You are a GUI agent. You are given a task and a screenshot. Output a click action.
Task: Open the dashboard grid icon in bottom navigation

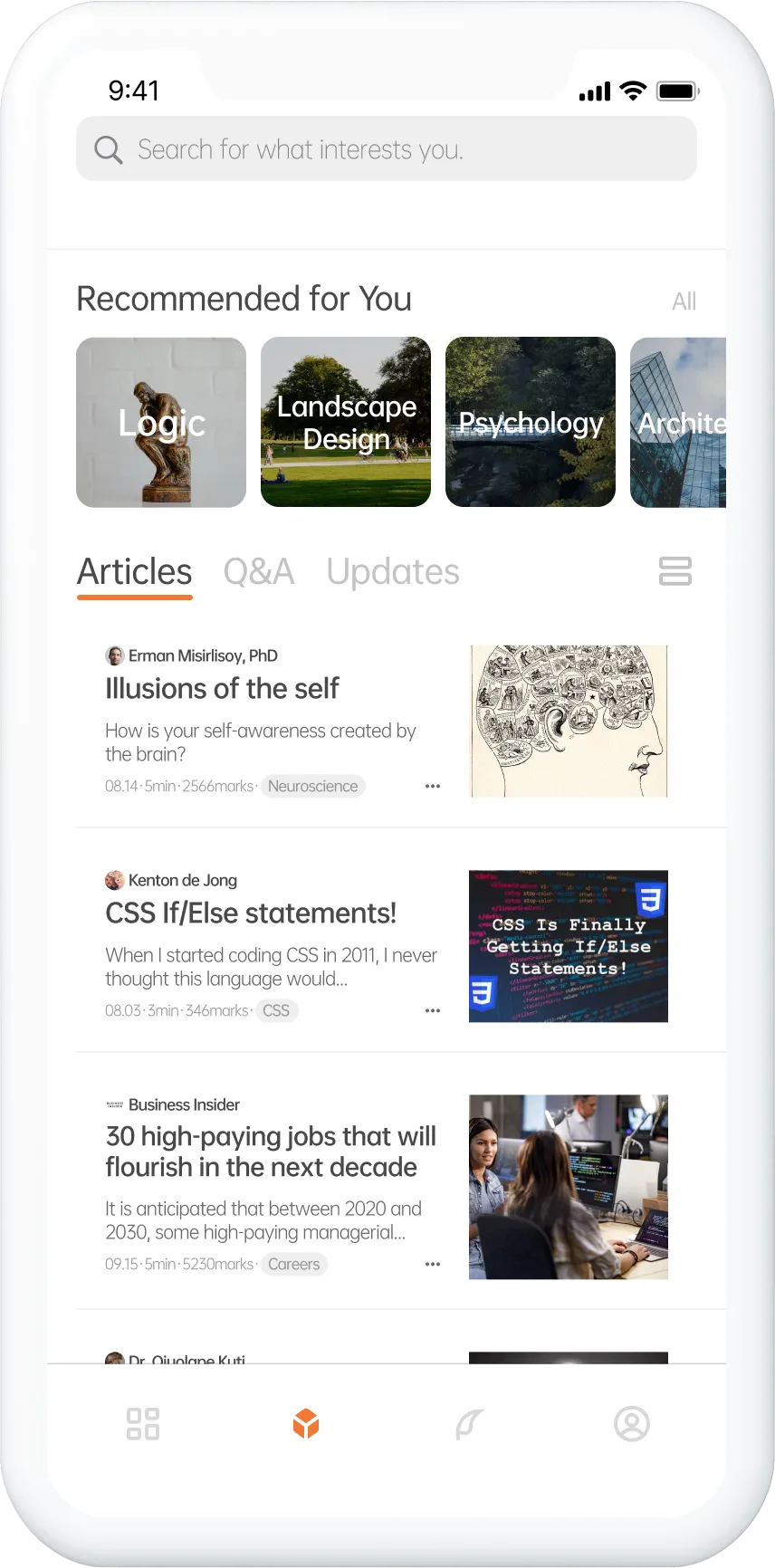[x=142, y=1423]
